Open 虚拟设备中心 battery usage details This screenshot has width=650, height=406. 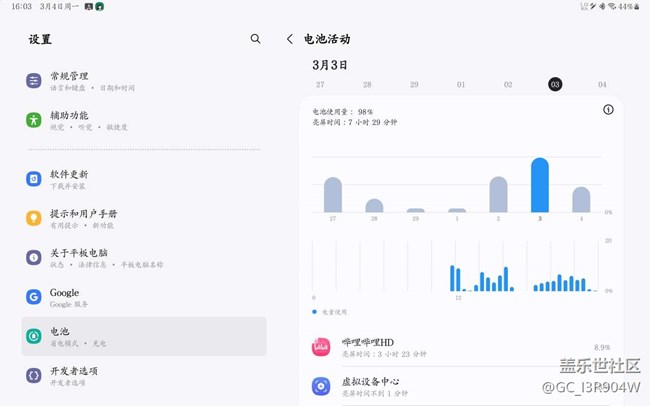pos(460,386)
